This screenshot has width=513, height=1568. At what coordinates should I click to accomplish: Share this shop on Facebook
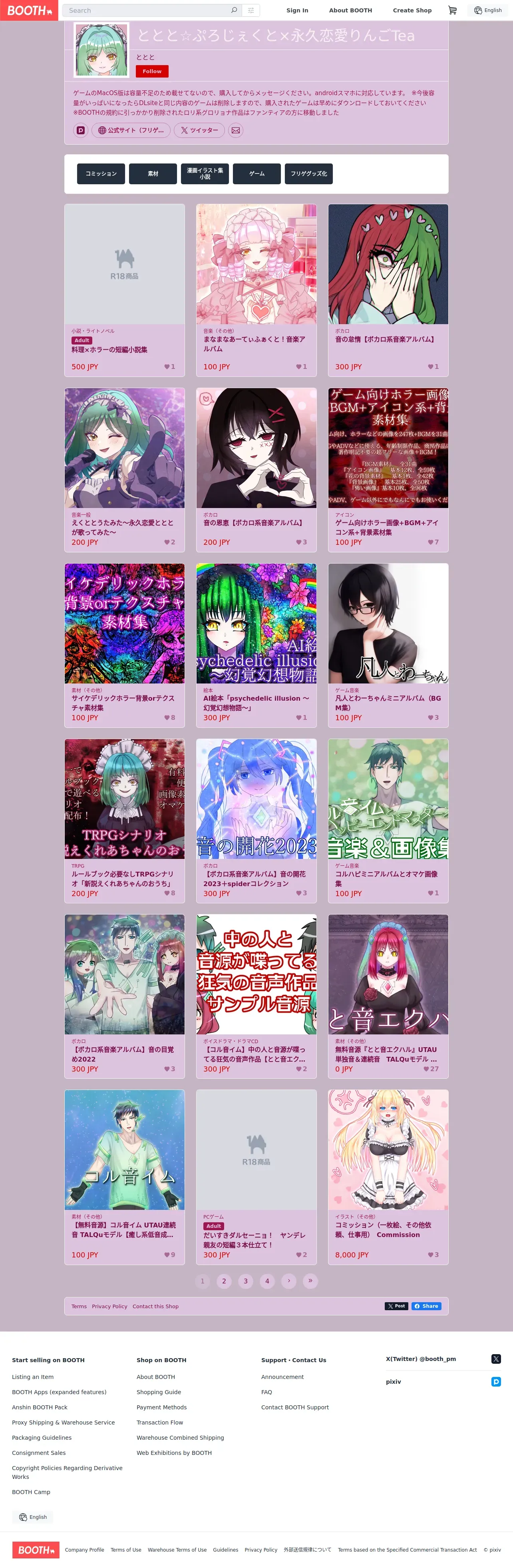click(x=426, y=1306)
